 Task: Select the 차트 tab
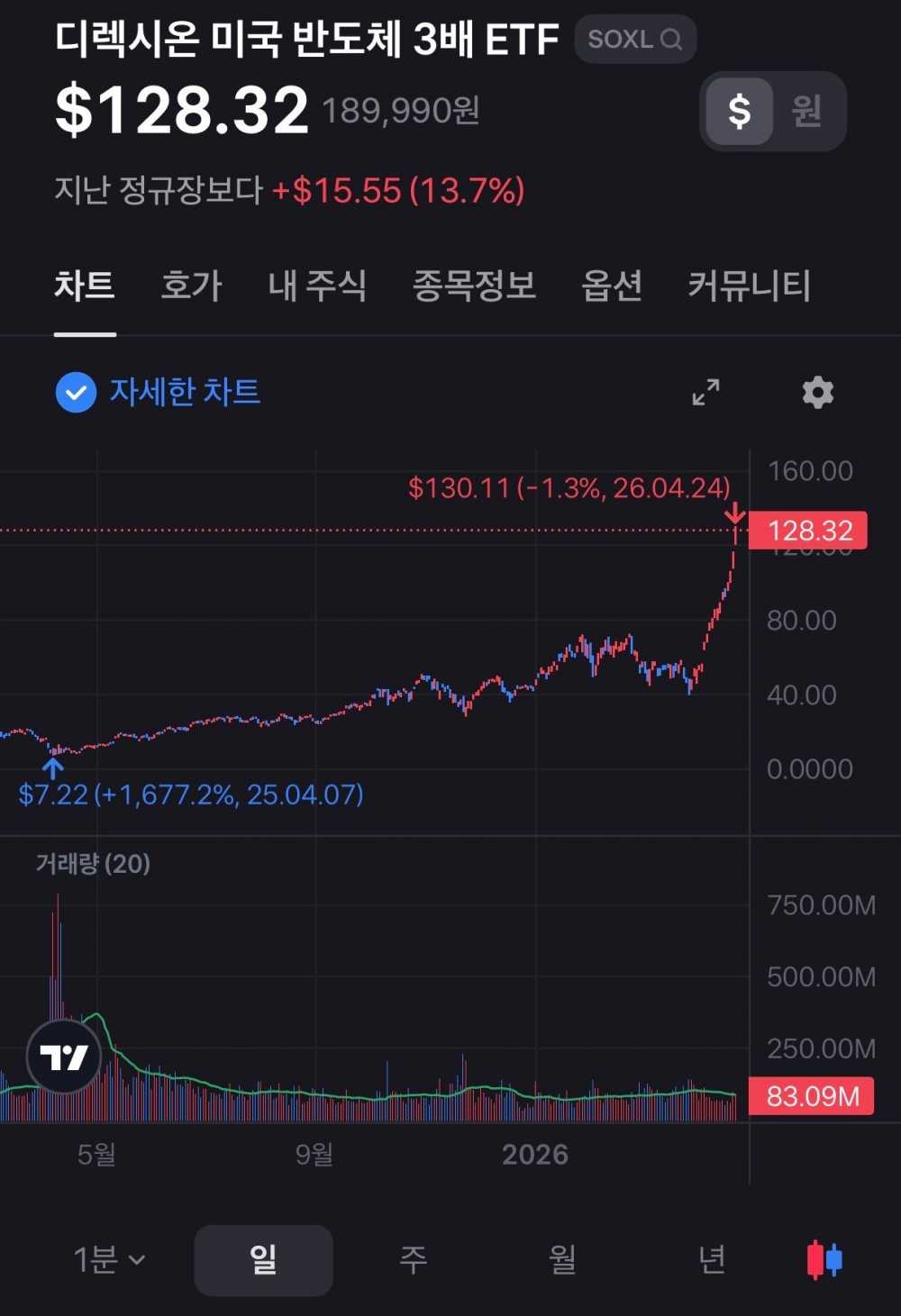[x=85, y=286]
